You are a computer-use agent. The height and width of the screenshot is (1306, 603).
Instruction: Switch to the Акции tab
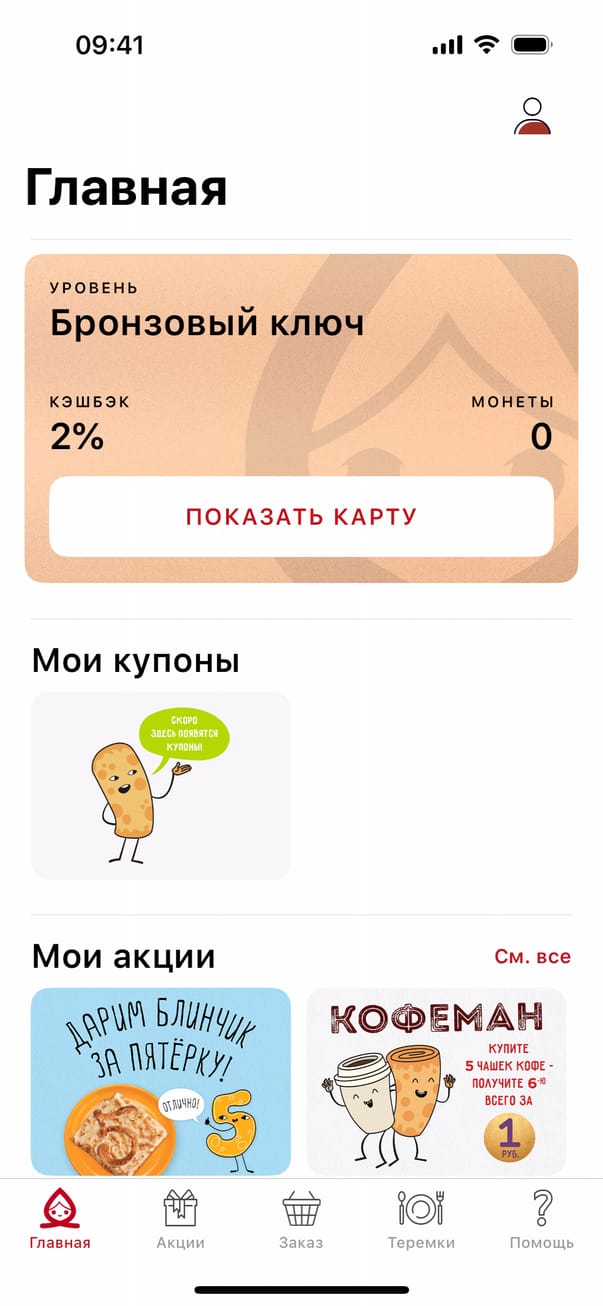[181, 1221]
